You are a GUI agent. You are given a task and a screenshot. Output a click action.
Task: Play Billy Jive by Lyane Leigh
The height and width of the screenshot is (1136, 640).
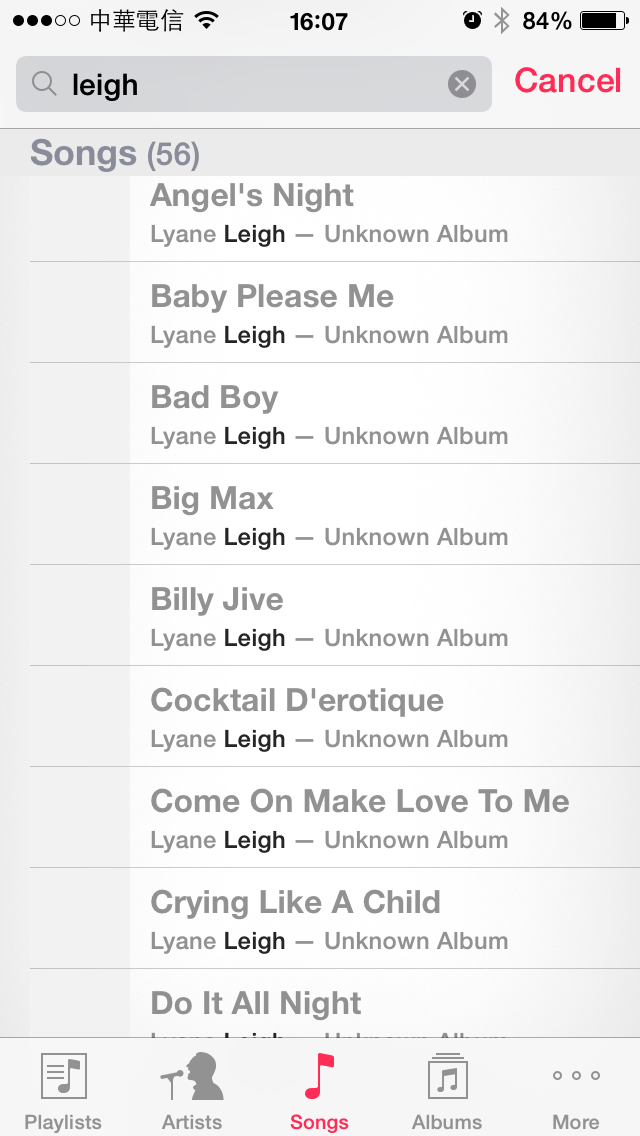tap(335, 614)
